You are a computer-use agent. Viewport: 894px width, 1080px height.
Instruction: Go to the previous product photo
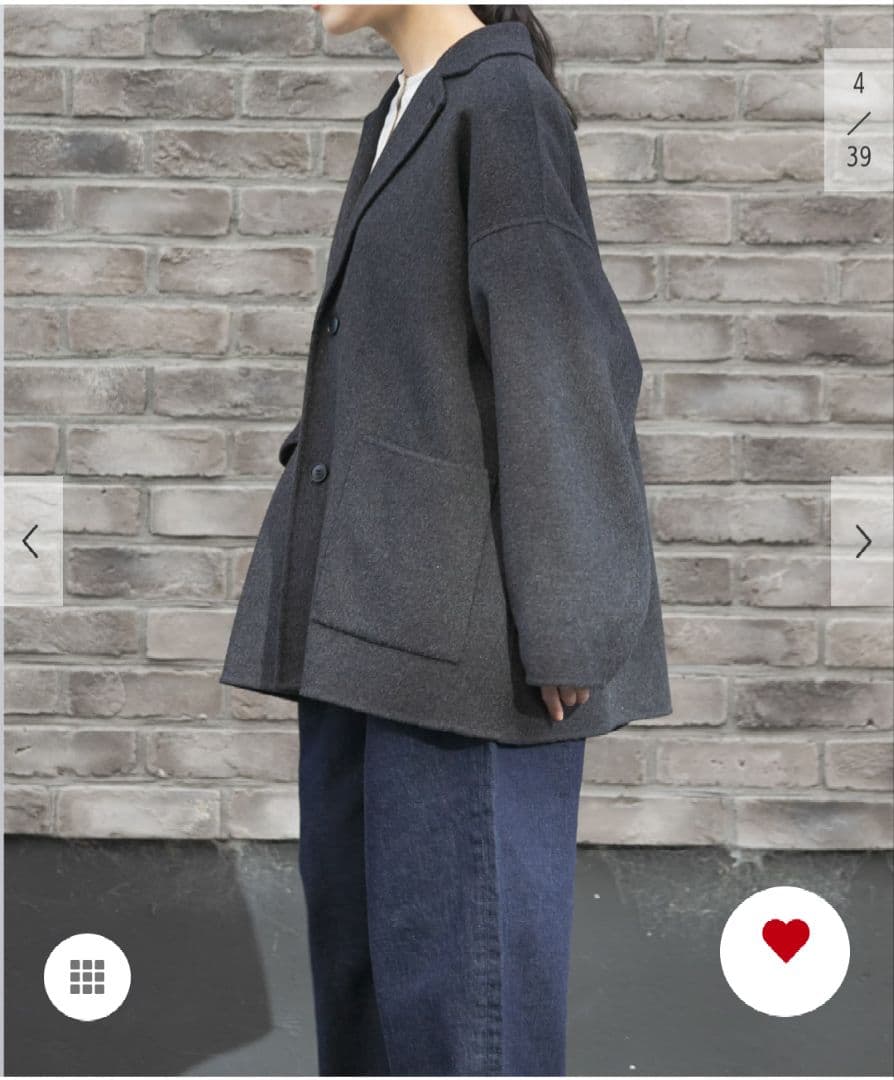[x=31, y=541]
